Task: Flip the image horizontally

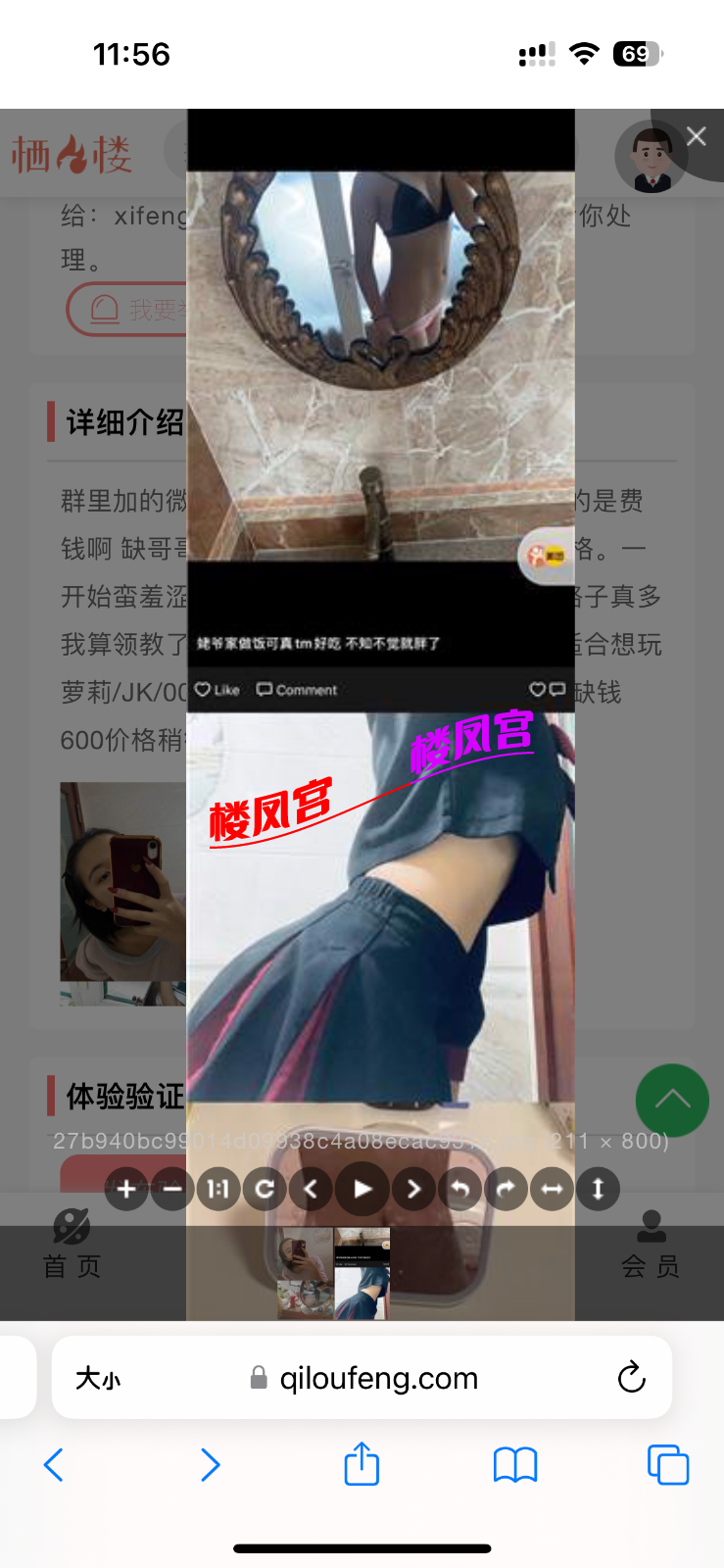Action: [x=552, y=1190]
